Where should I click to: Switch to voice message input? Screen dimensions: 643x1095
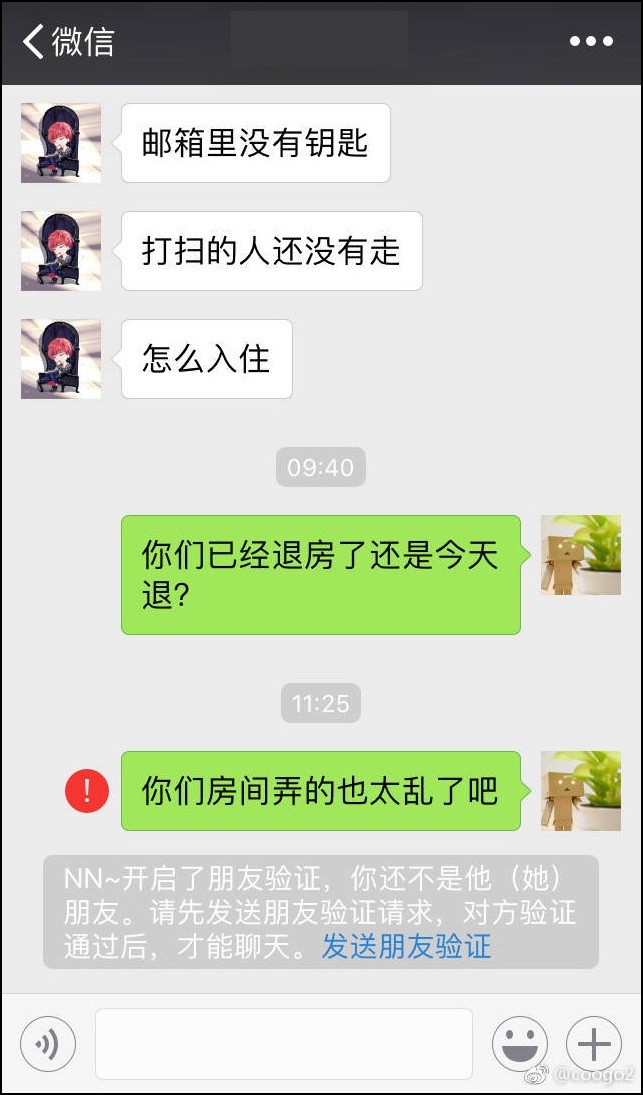click(x=46, y=1045)
